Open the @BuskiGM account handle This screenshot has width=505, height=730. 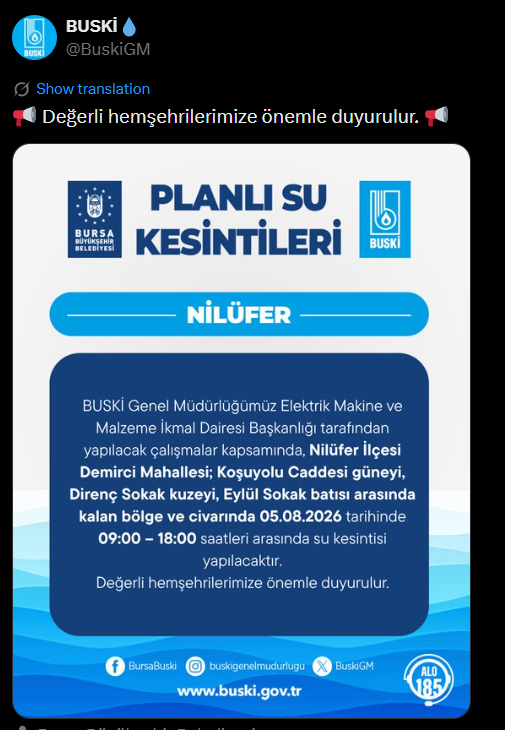pos(108,49)
